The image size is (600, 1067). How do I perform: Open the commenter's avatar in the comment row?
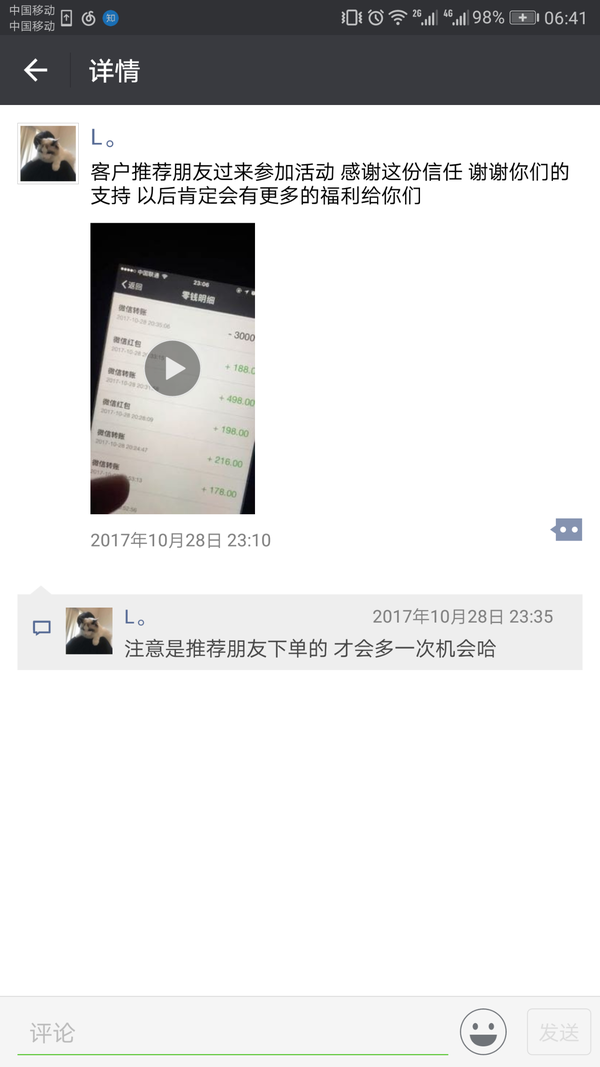[89, 631]
